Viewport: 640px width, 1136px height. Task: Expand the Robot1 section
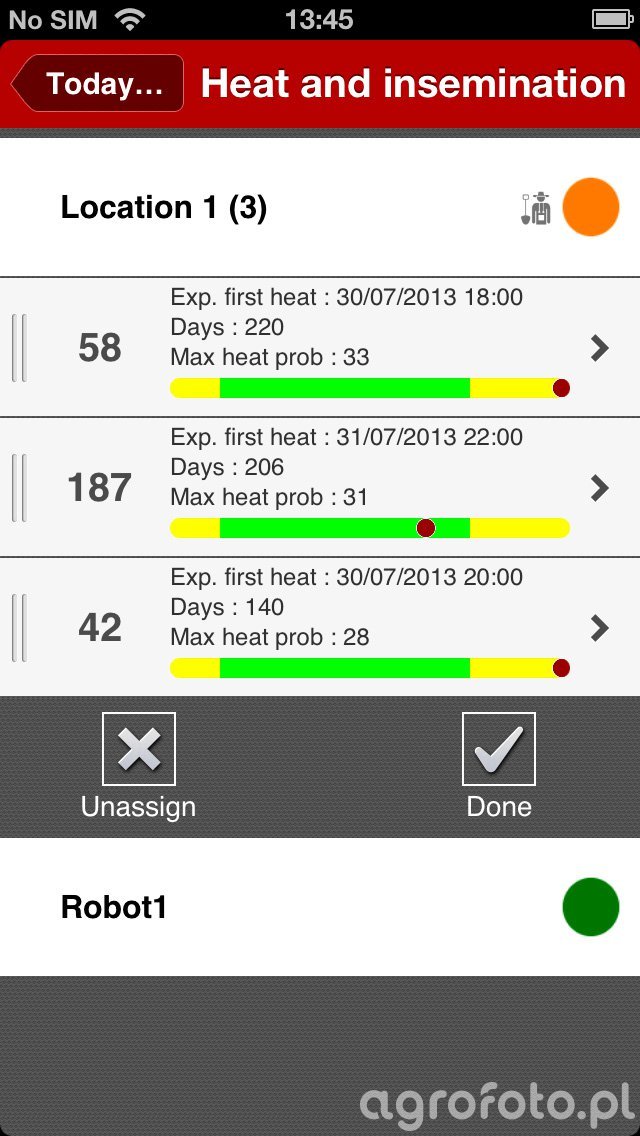pos(114,907)
